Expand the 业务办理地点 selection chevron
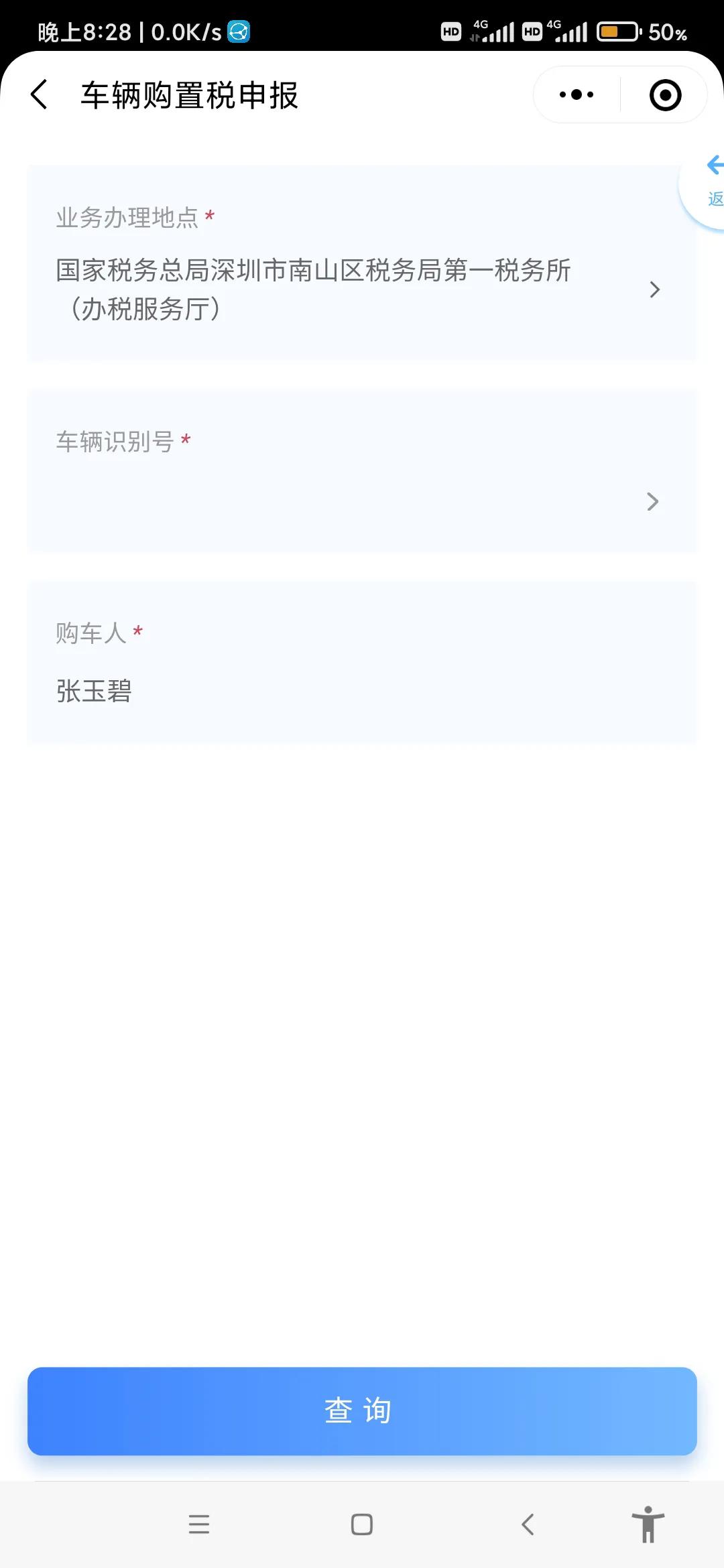 click(653, 289)
